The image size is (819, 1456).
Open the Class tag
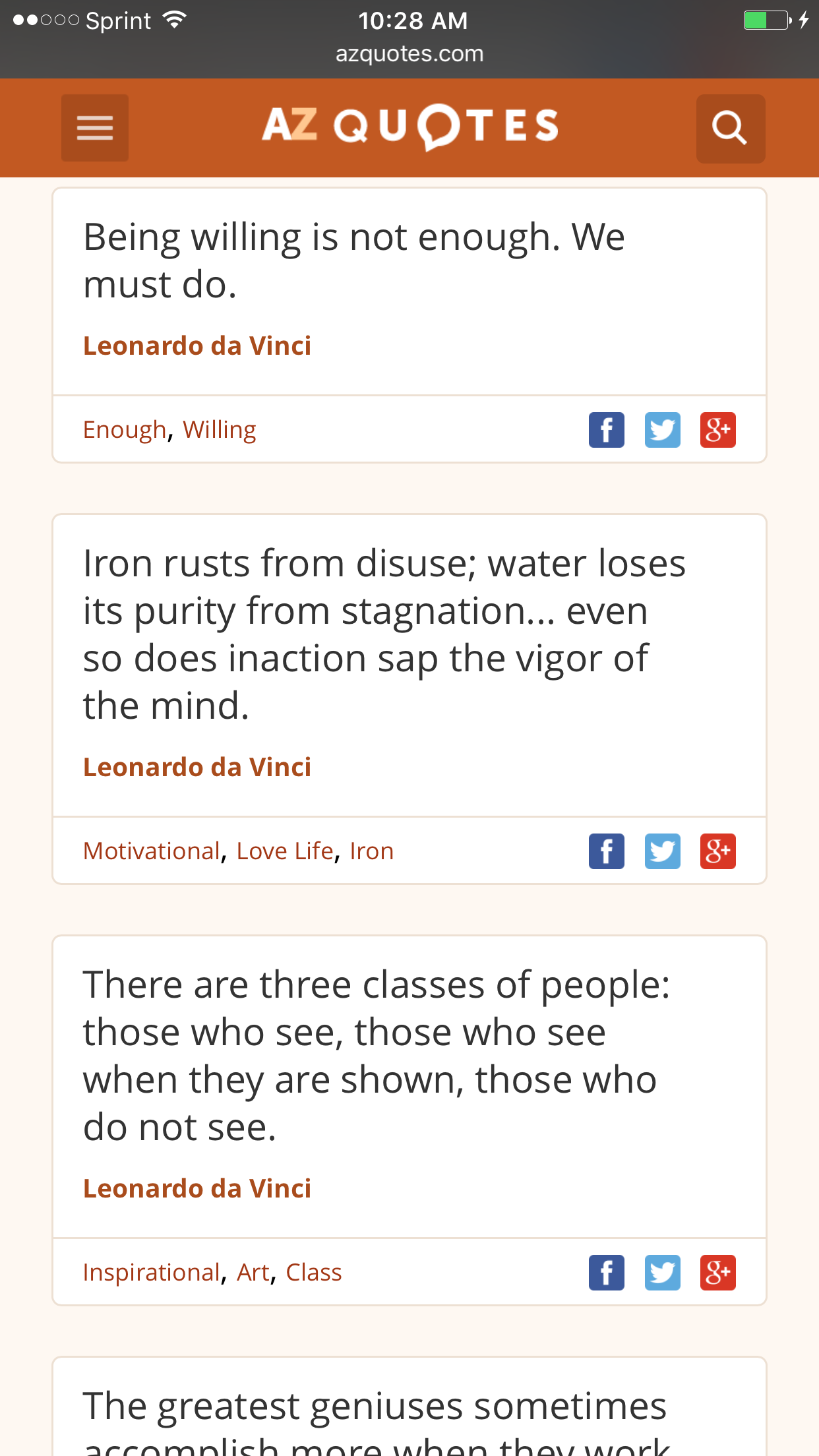(x=314, y=1273)
